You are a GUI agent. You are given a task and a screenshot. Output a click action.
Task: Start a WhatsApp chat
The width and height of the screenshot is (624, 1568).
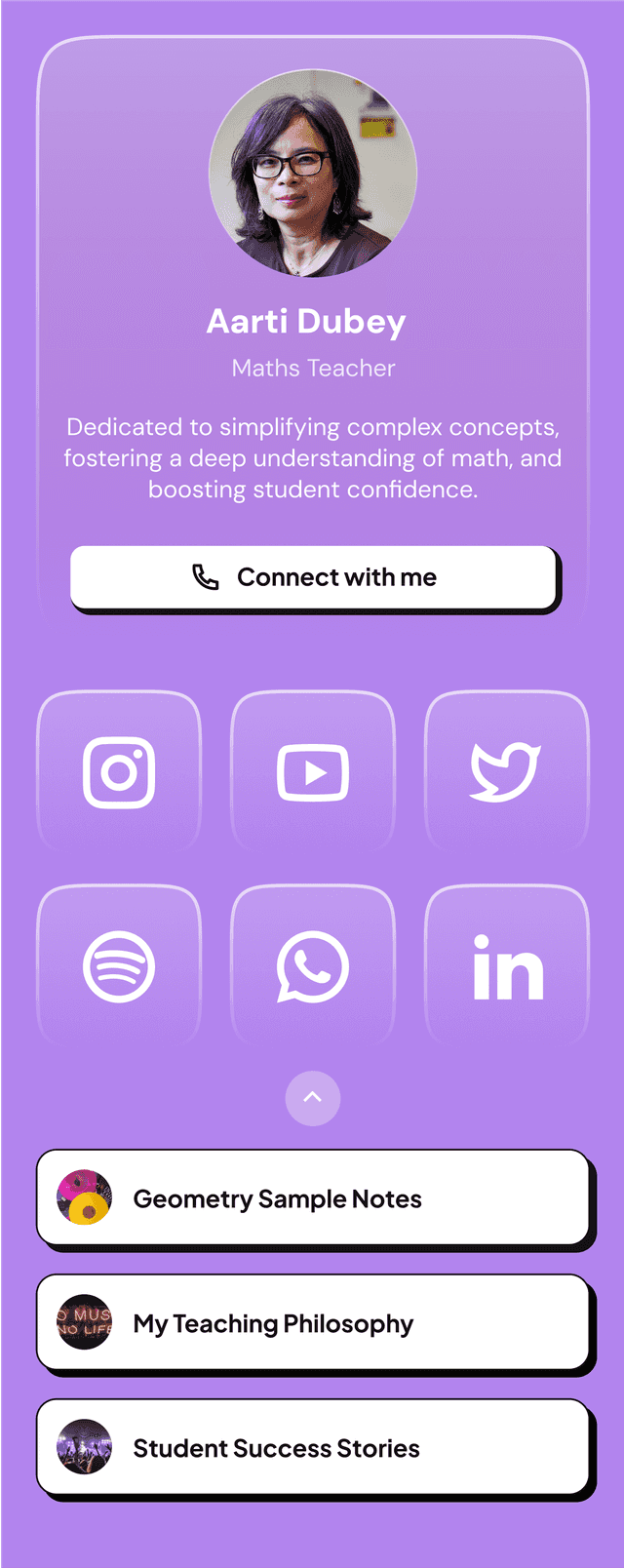(313, 966)
